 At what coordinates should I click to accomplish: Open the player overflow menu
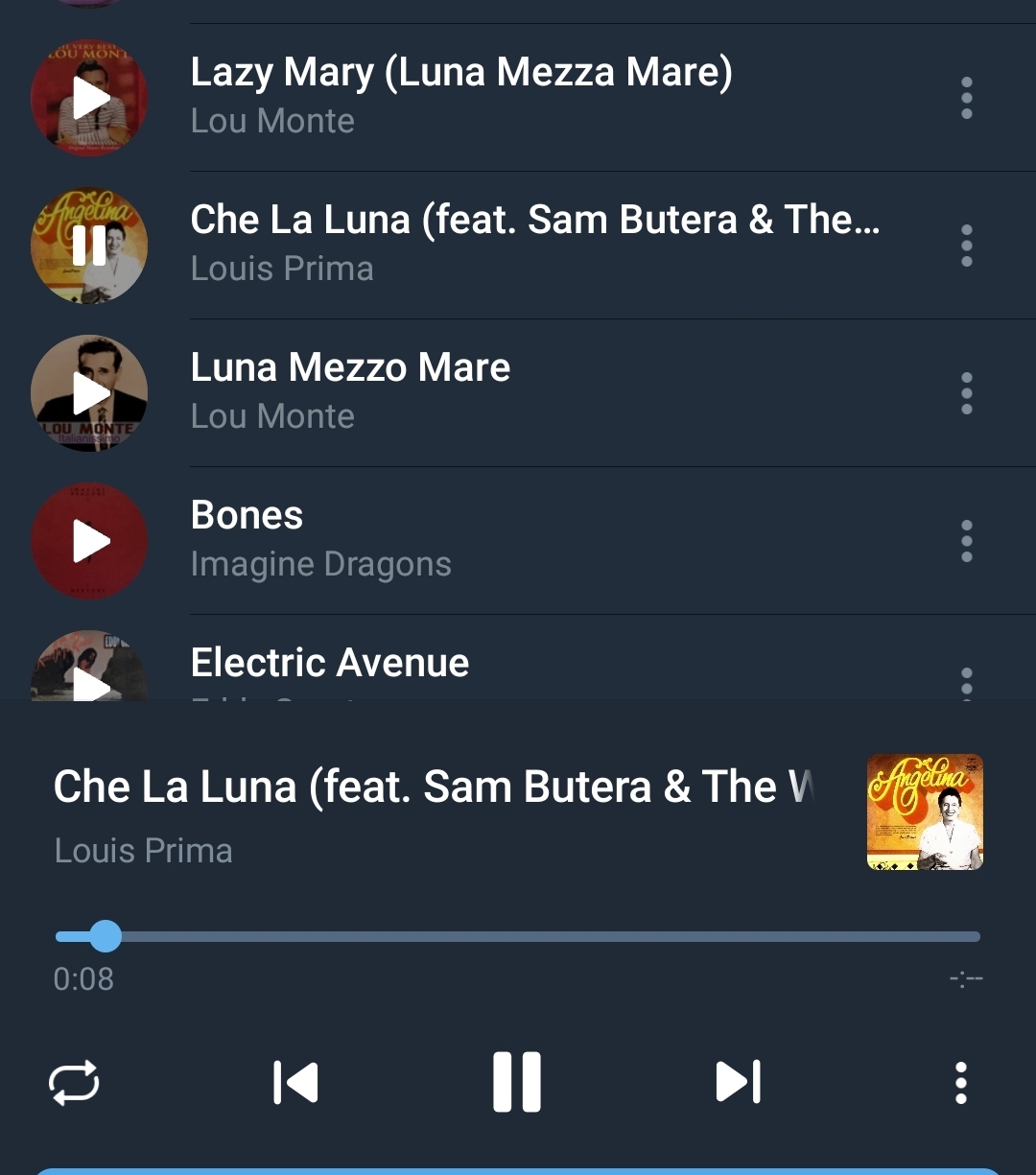960,1082
